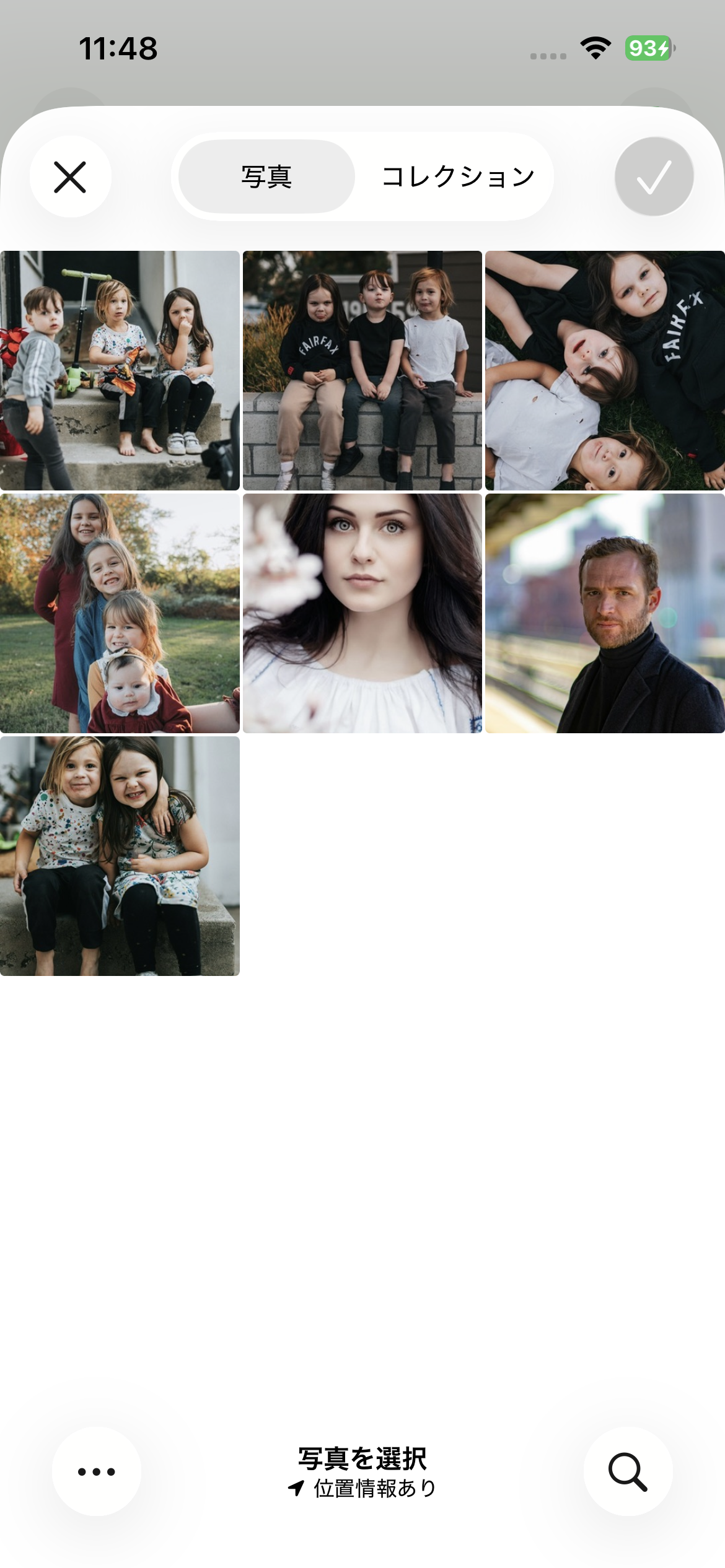This screenshot has width=725, height=1568.
Task: Switch to the コレクション tab
Action: coord(457,177)
